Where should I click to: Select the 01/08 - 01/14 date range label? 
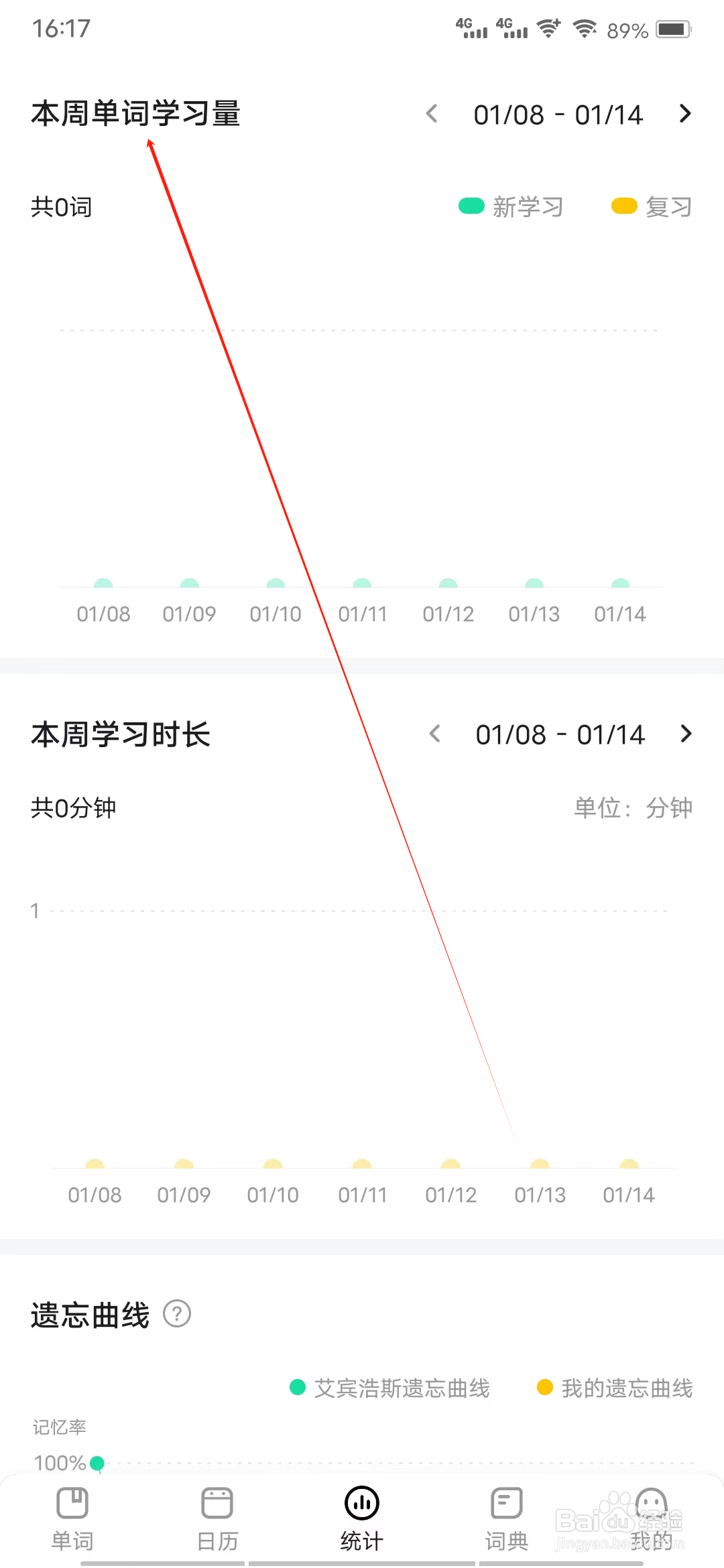[558, 114]
